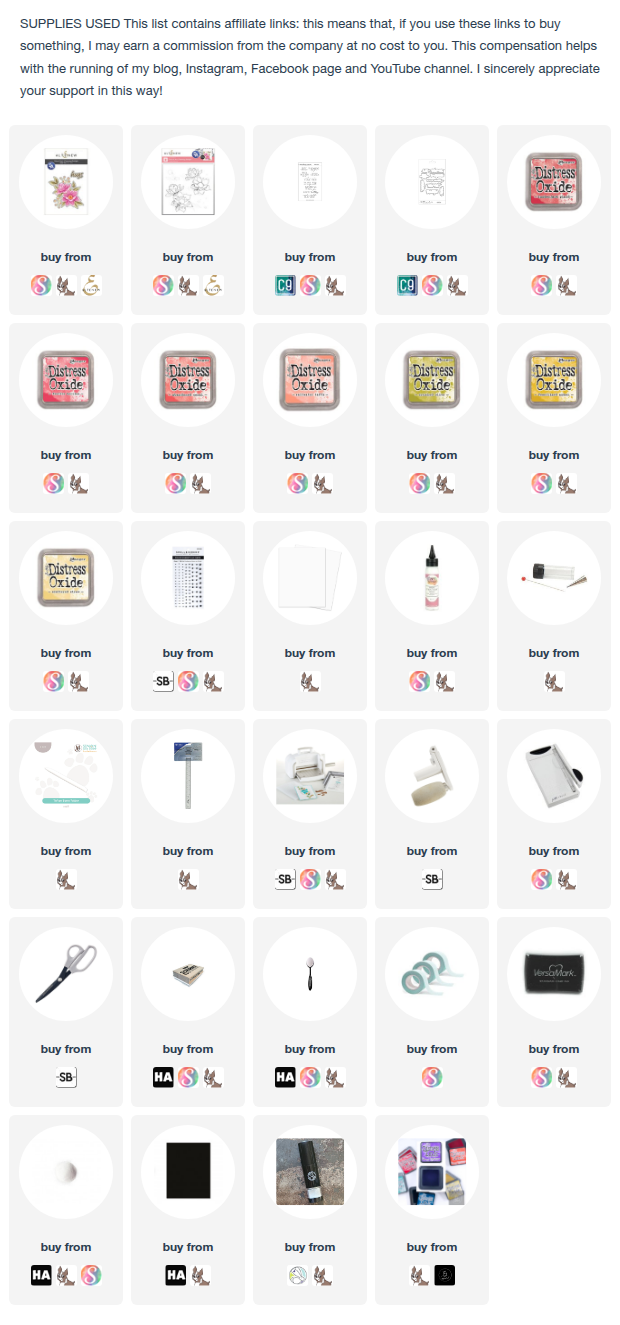
Task: Tap the shop icon under the washi tape
Action: pos(432,1078)
